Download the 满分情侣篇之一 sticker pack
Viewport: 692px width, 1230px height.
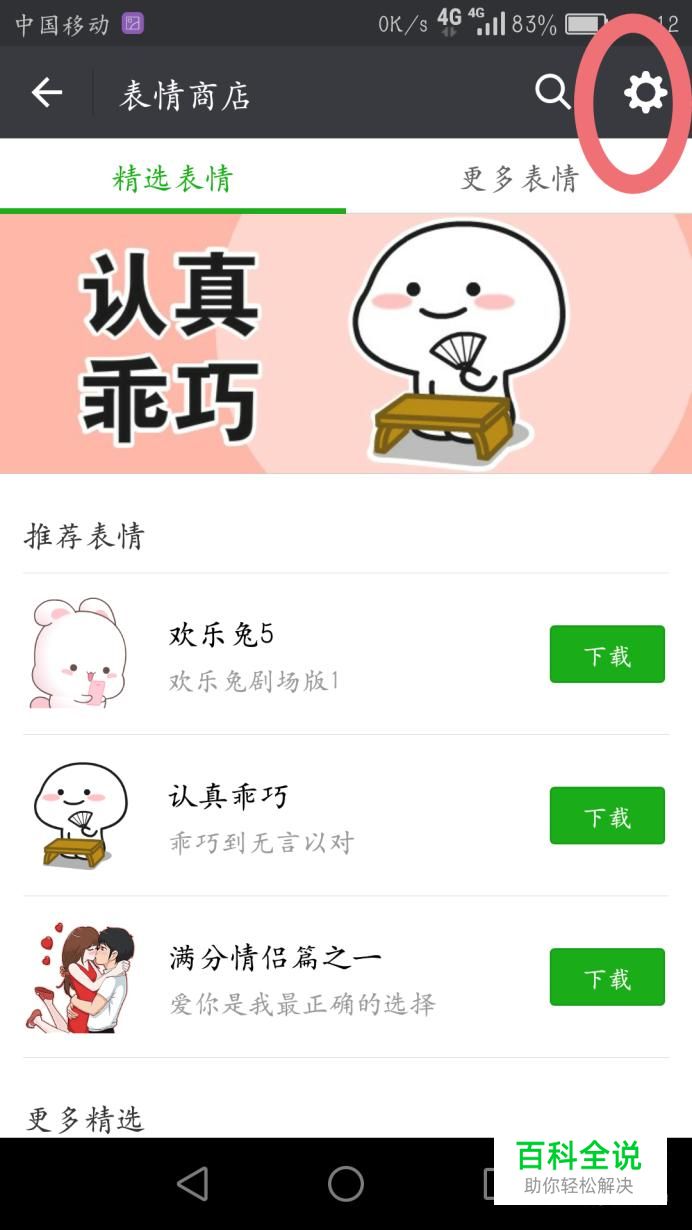(607, 977)
